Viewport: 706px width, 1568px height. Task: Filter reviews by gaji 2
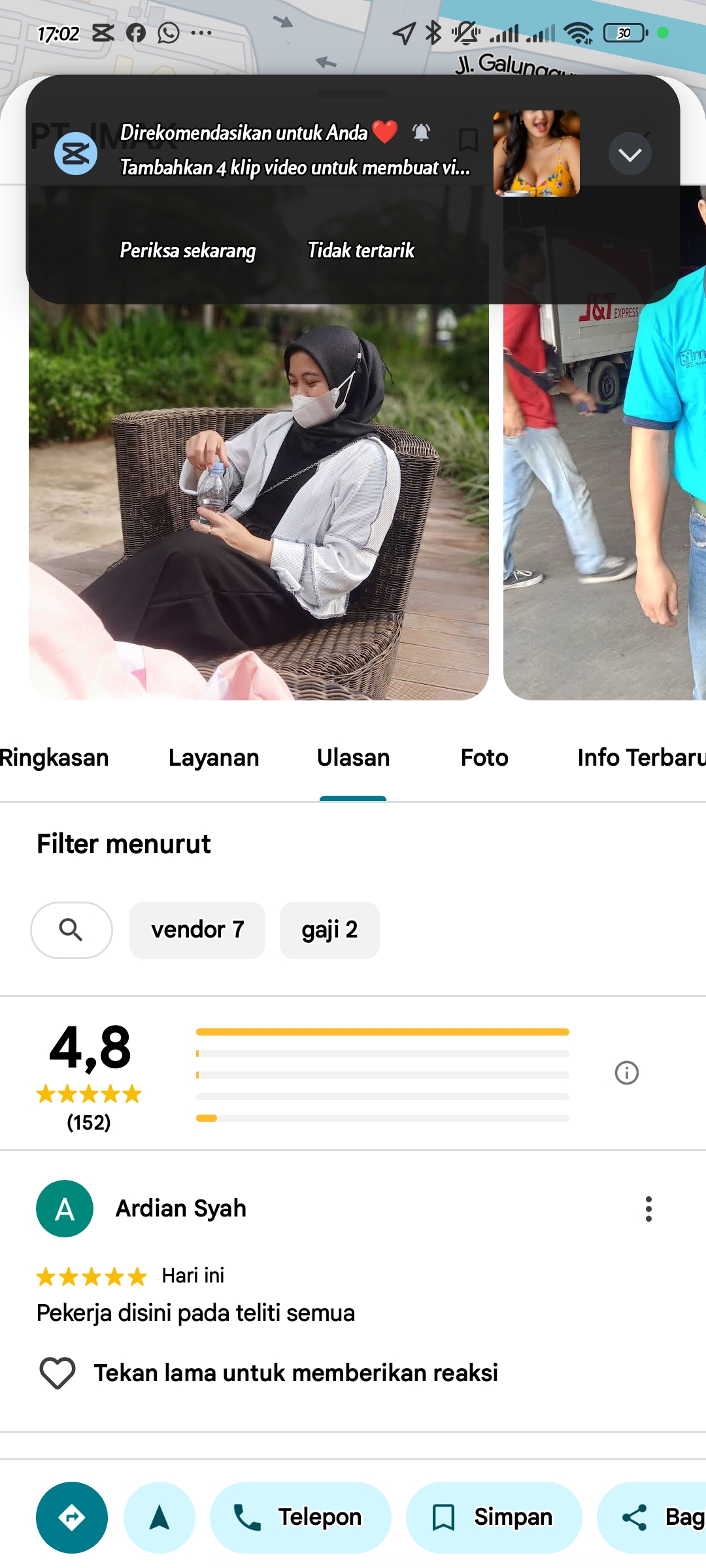pos(329,930)
